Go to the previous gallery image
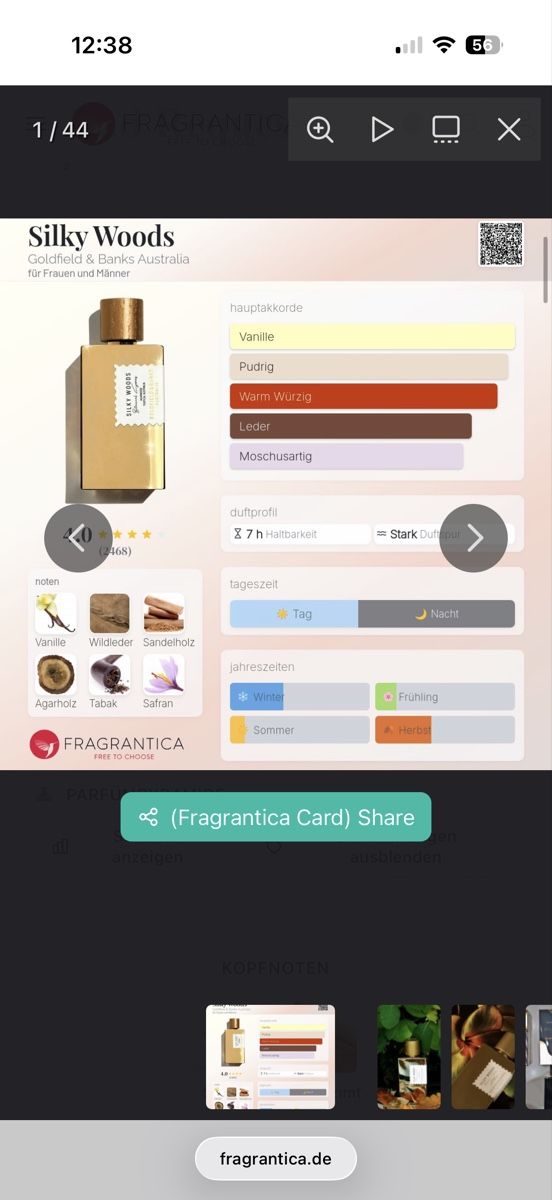 (78, 538)
